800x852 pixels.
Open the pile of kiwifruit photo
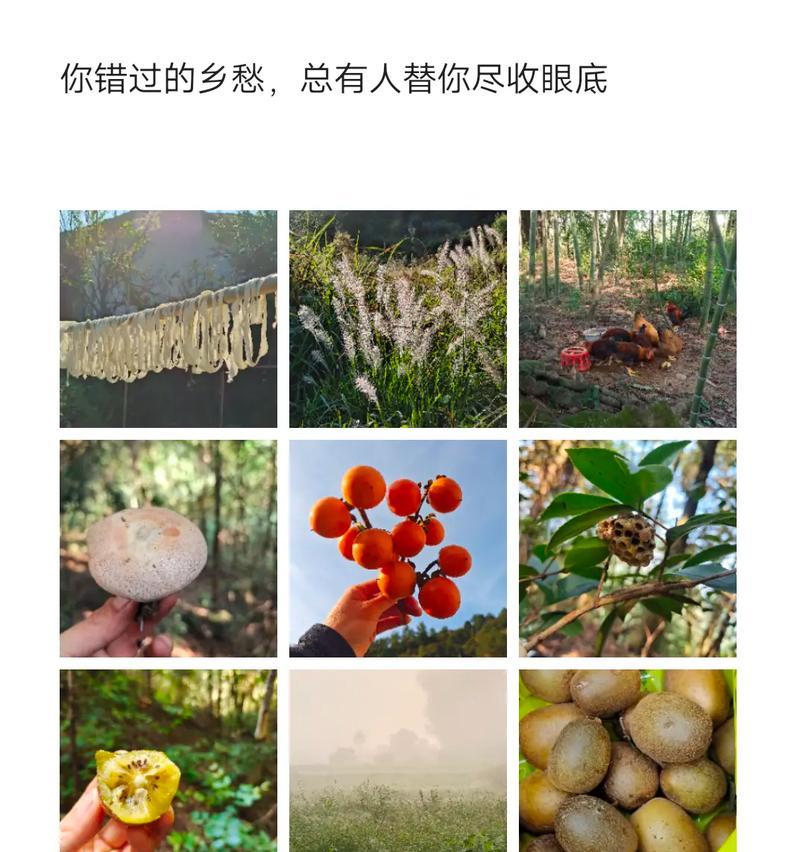point(628,760)
